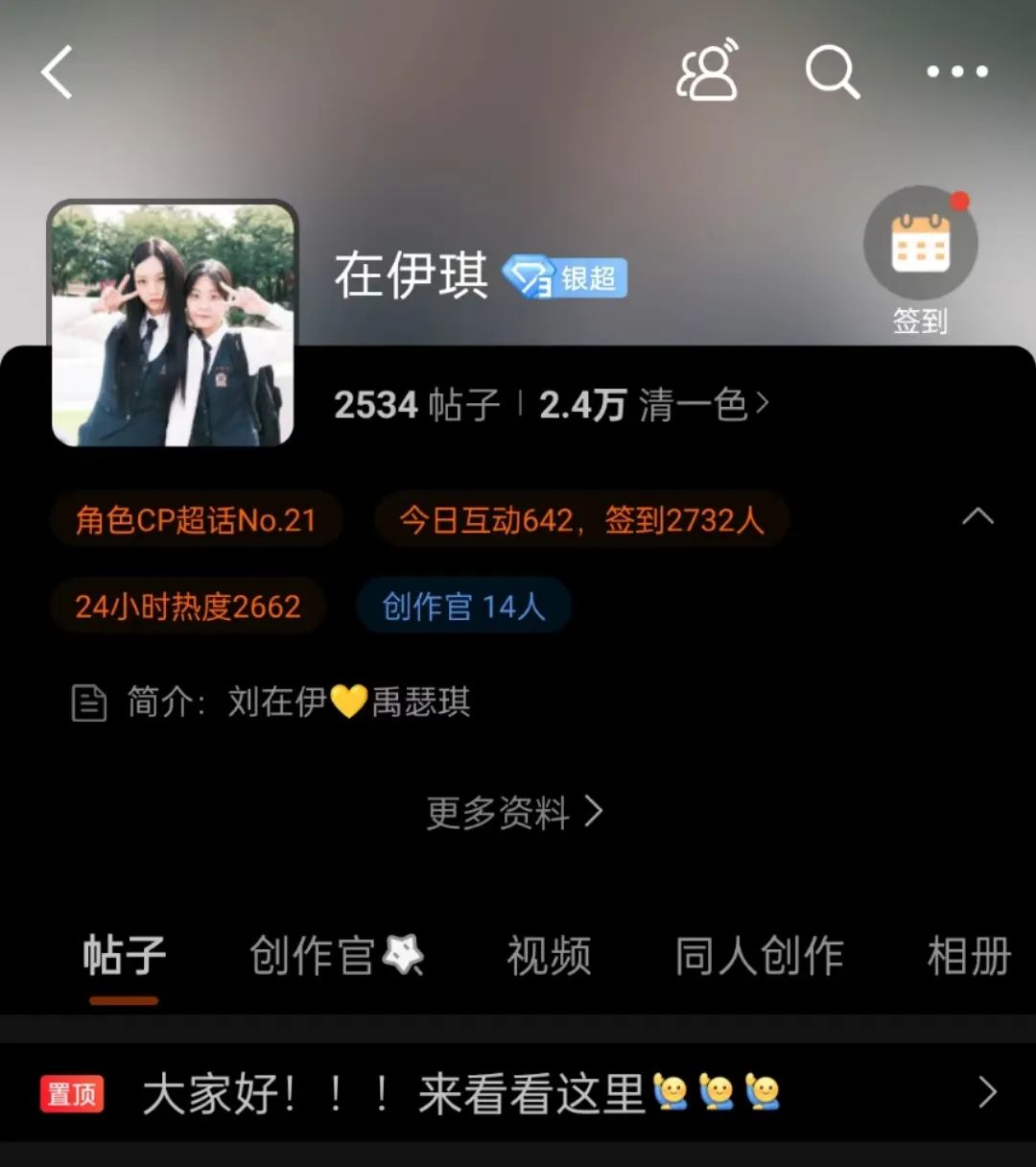The height and width of the screenshot is (1167, 1036).
Task: Open the 2.4万 清一色 followers list
Action: [x=652, y=405]
